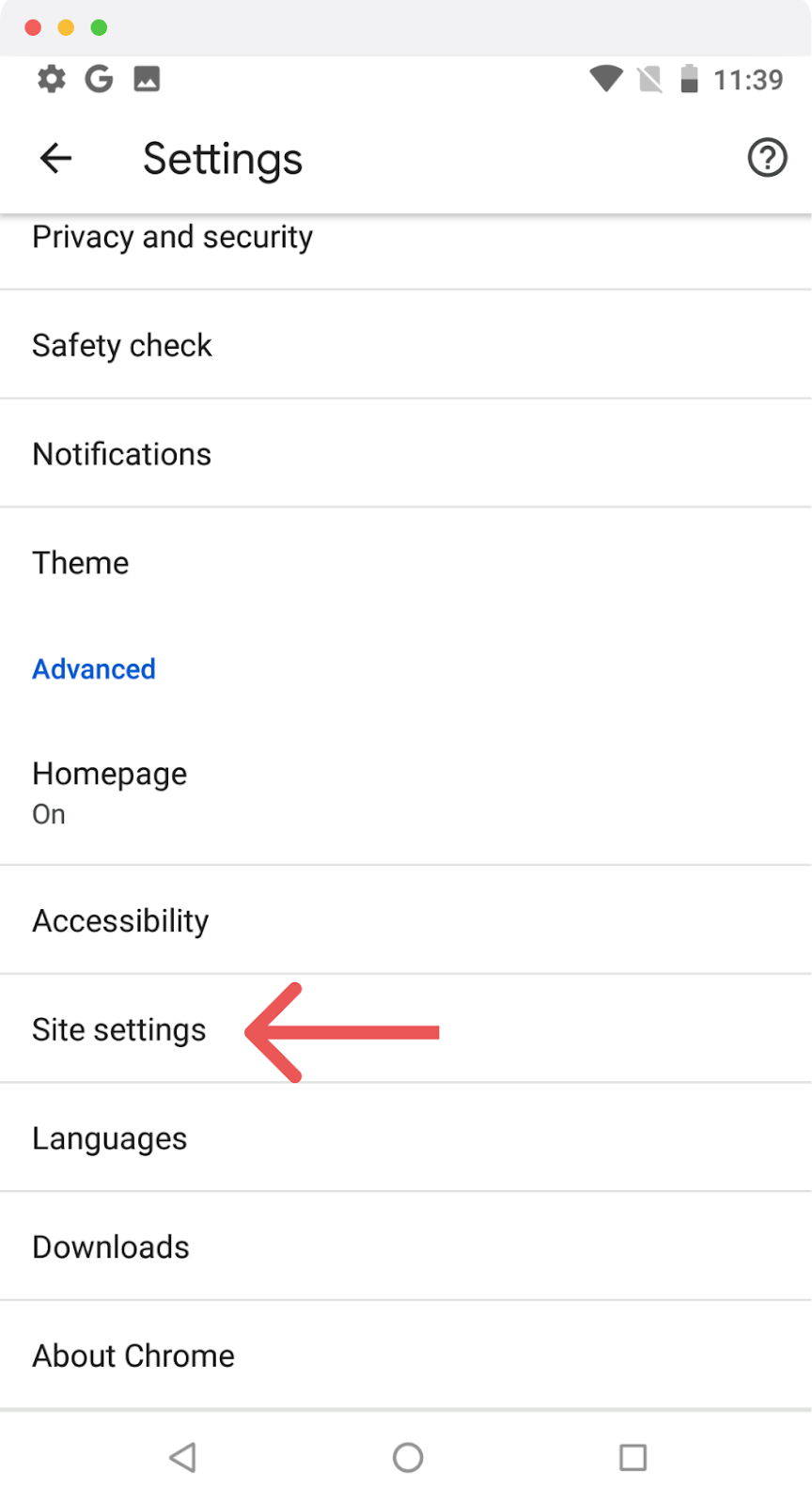This screenshot has width=812, height=1504.
Task: Open Notifications settings
Action: (x=406, y=454)
